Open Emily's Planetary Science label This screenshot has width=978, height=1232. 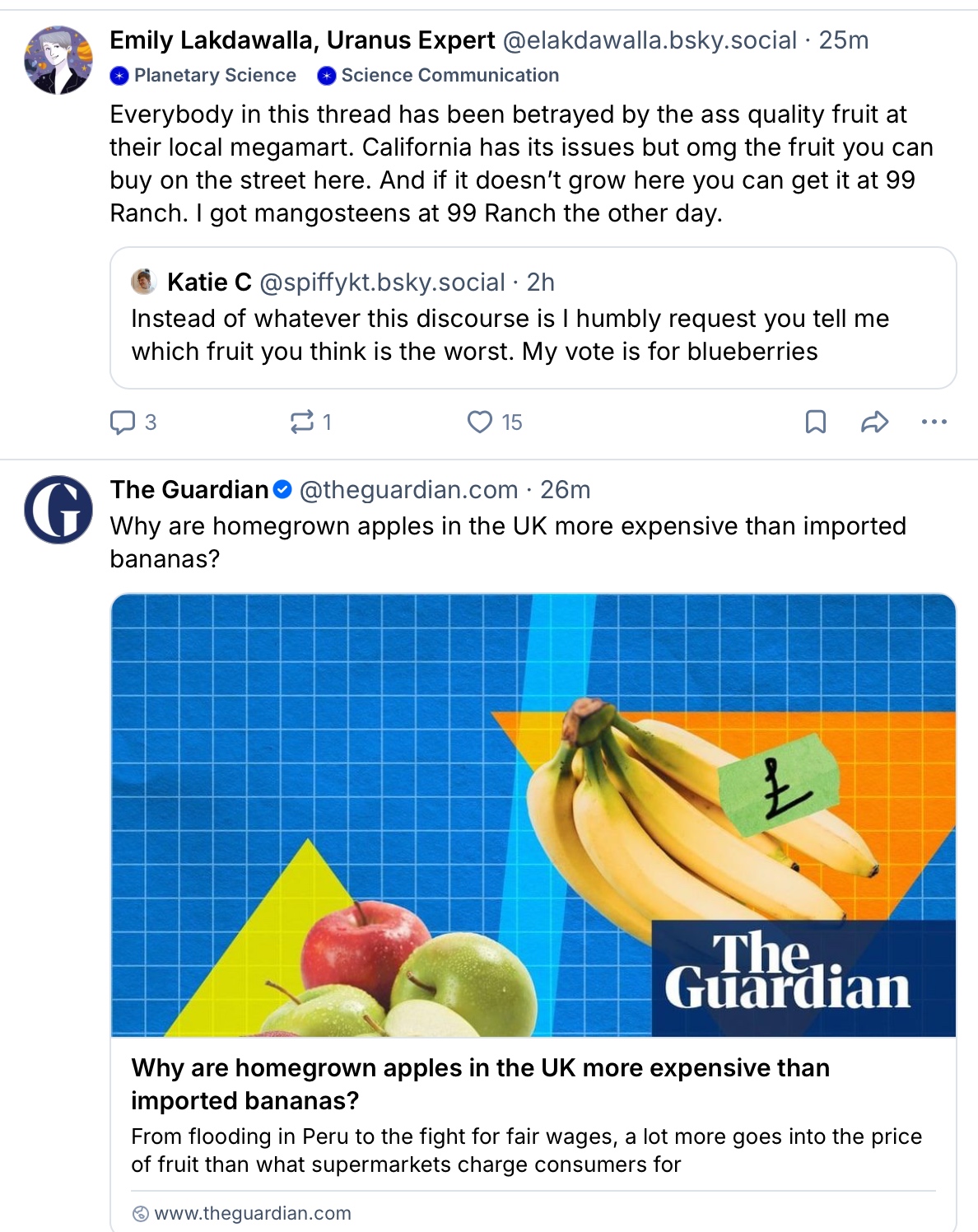204,76
